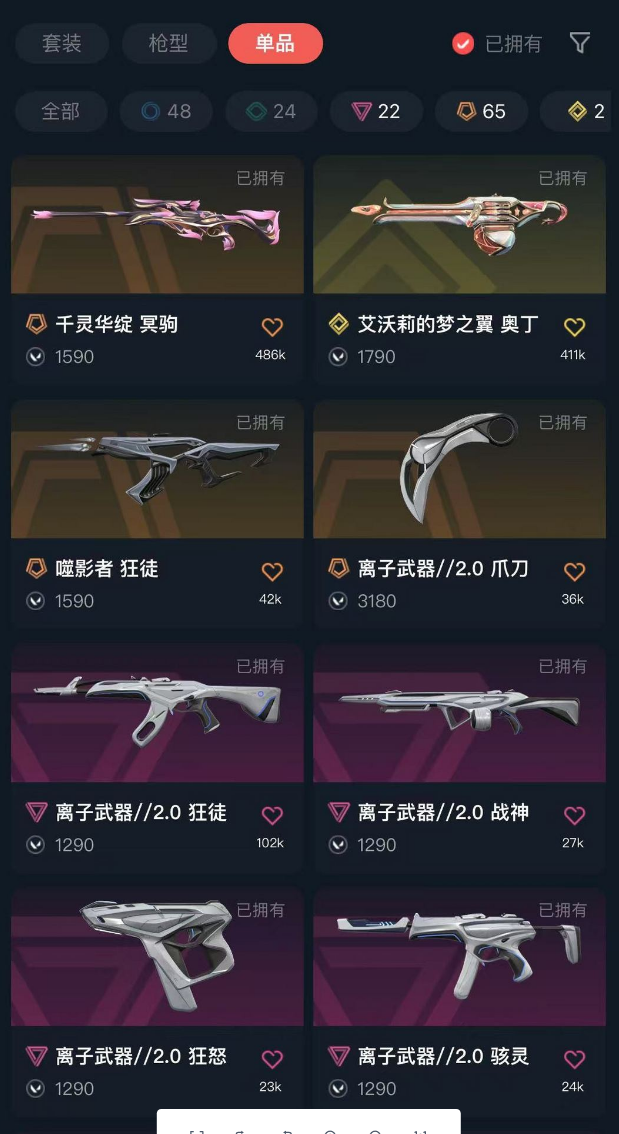619x1134 pixels.
Task: Switch to the 套装 tab
Action: (x=61, y=43)
